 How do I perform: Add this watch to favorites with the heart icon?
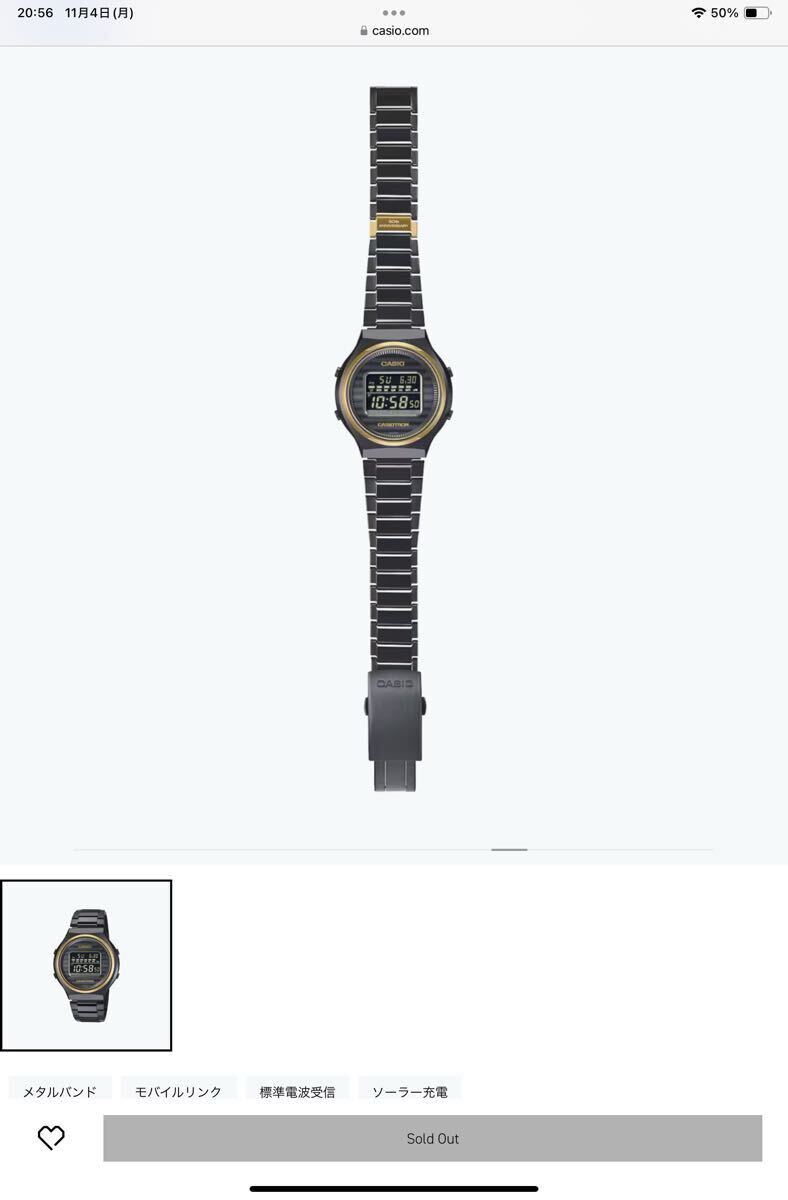pyautogui.click(x=51, y=1137)
